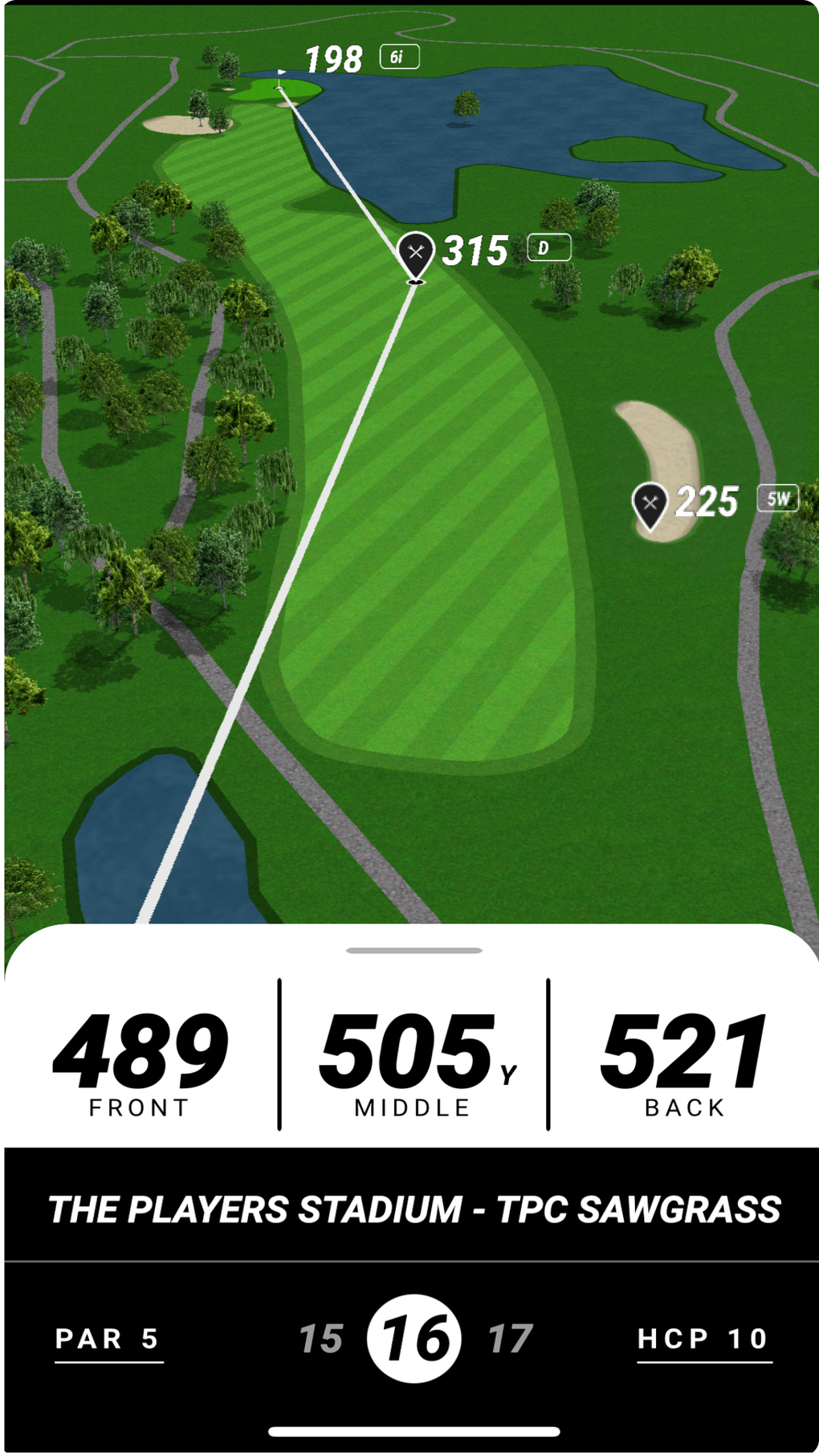
Task: Open the 6i club chip
Action: (x=399, y=57)
